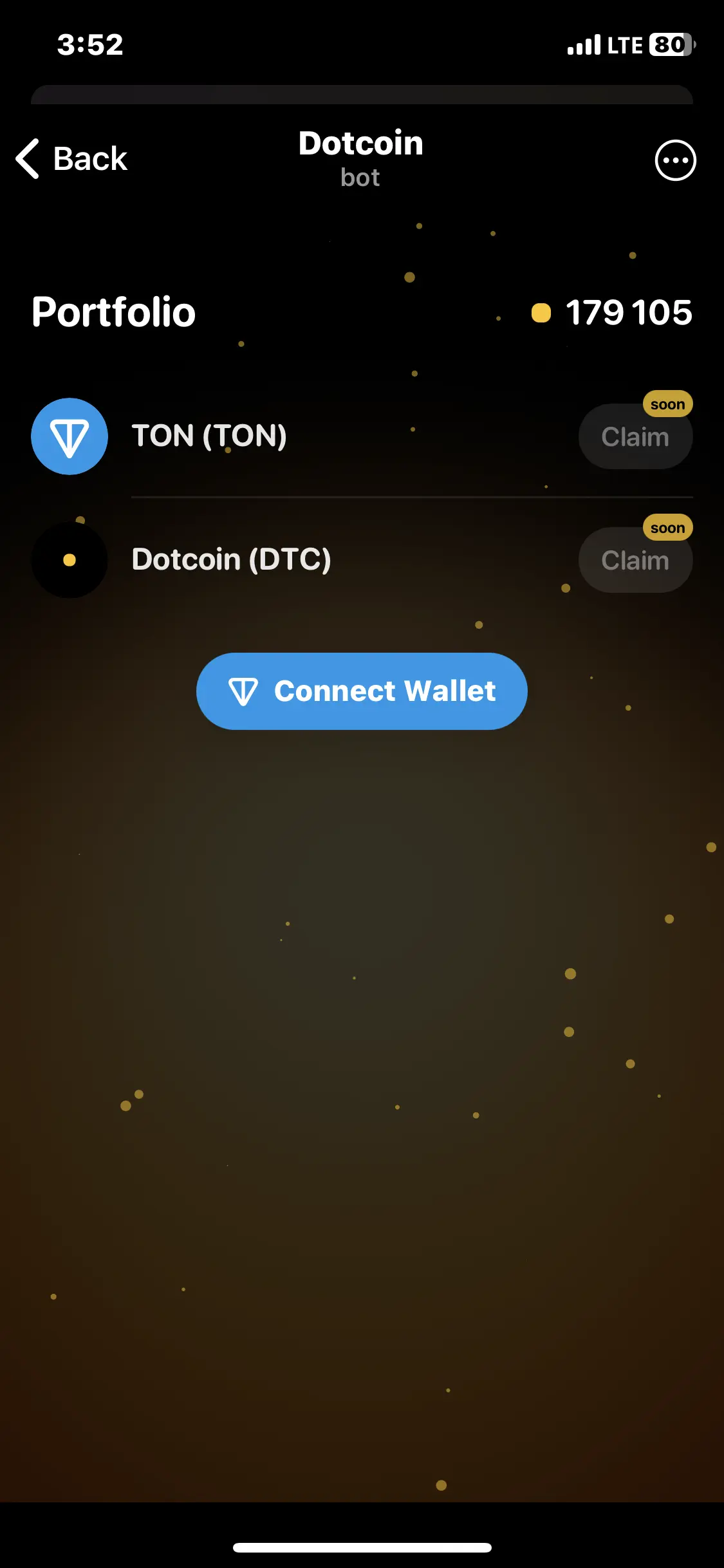
Task: Go back from the Dotcoin bot
Action: 72,159
